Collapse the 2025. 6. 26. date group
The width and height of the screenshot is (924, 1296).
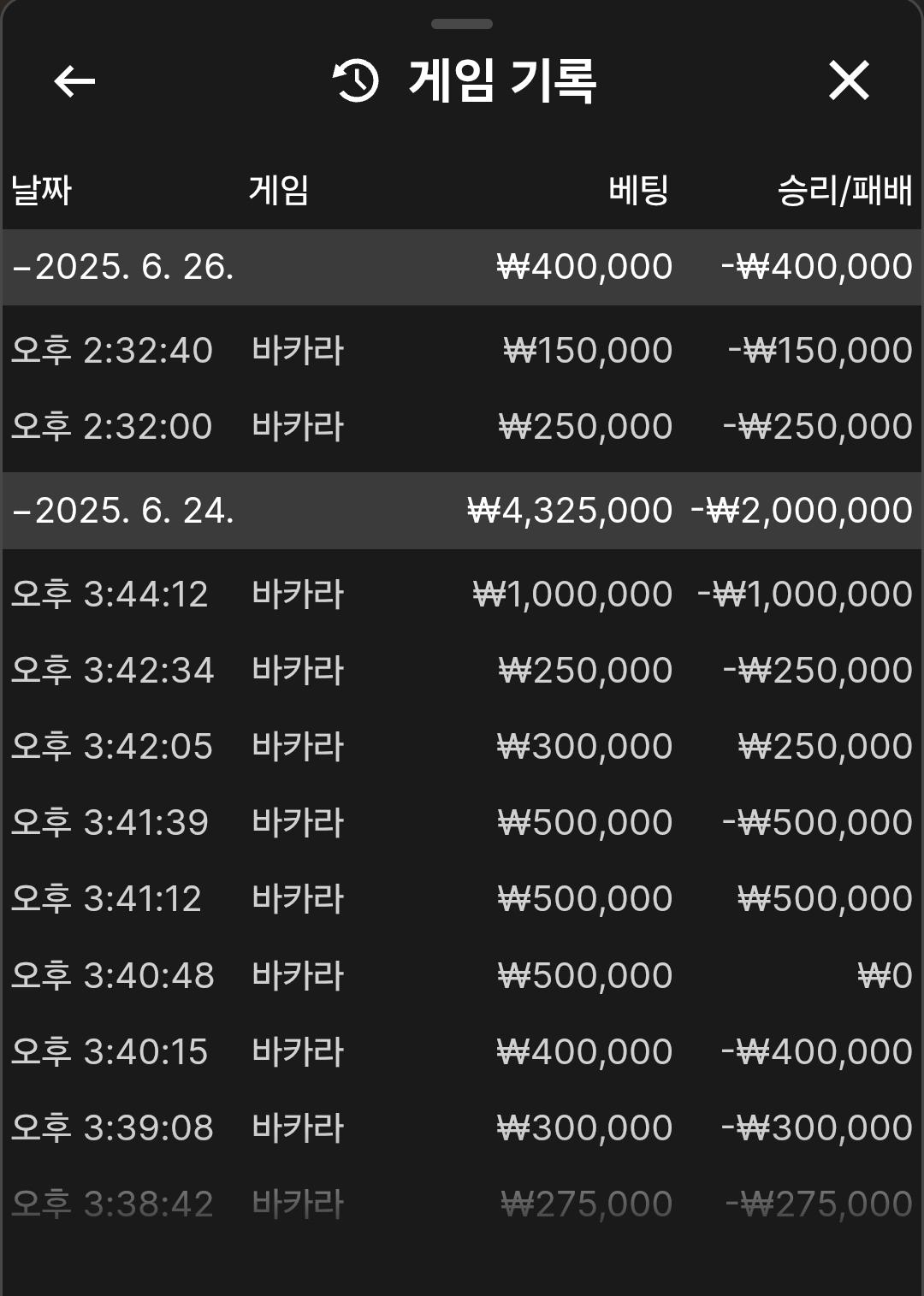pos(124,267)
